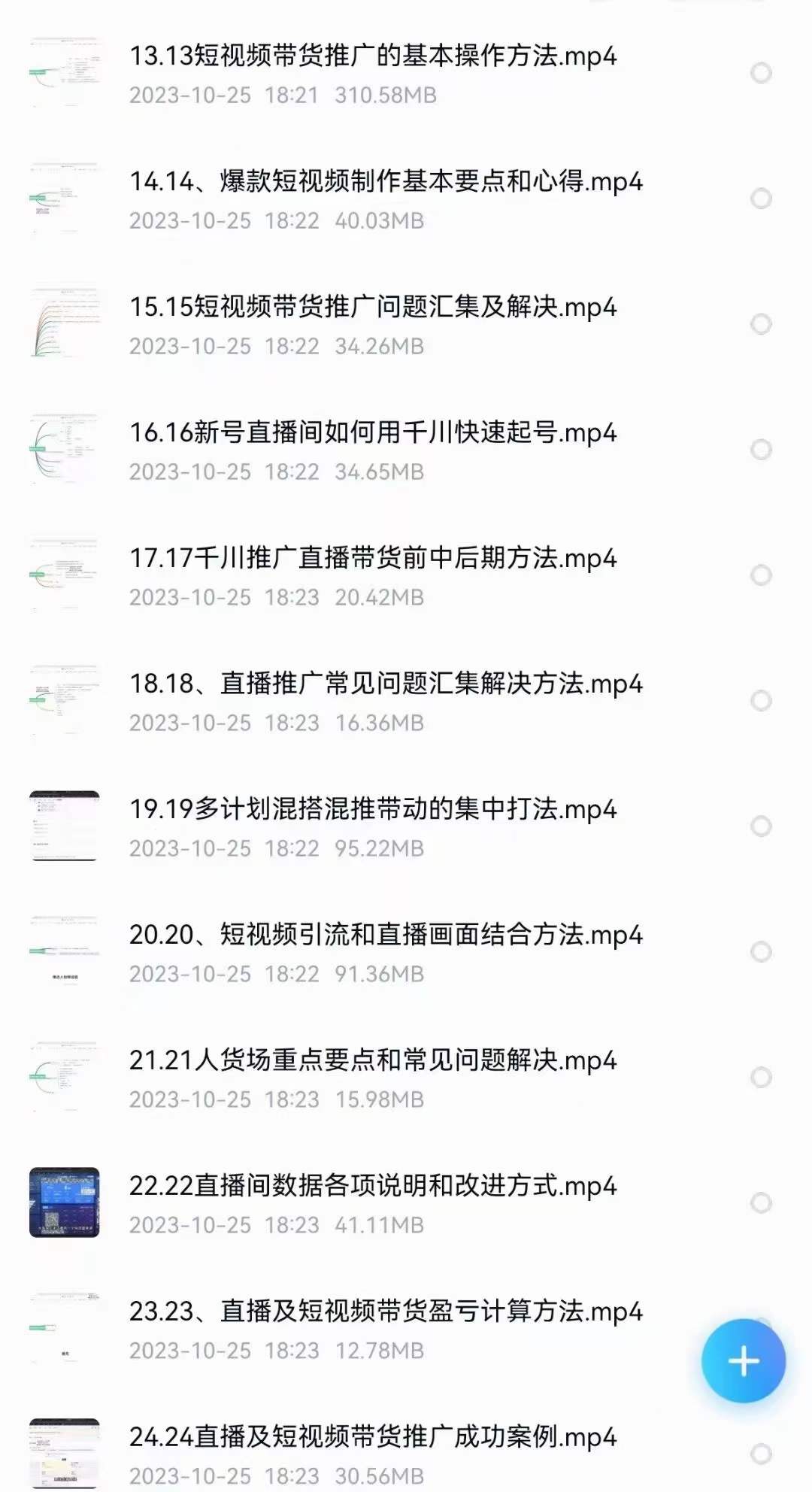Viewport: 812px width, 1492px height.
Task: Tap the blue plus floating button
Action: pyautogui.click(x=743, y=1361)
